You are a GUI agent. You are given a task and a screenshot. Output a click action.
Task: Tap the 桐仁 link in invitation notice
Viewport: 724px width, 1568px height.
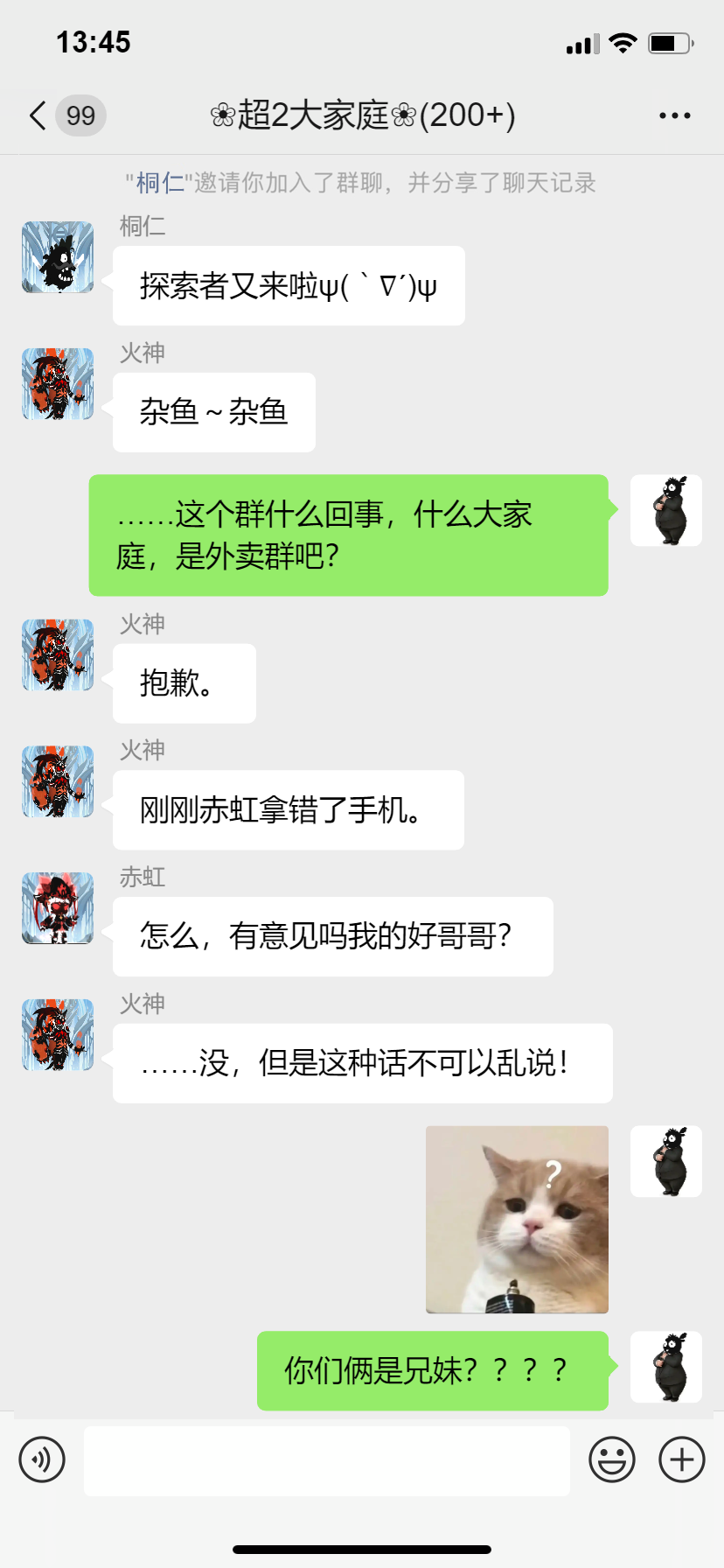tap(160, 183)
